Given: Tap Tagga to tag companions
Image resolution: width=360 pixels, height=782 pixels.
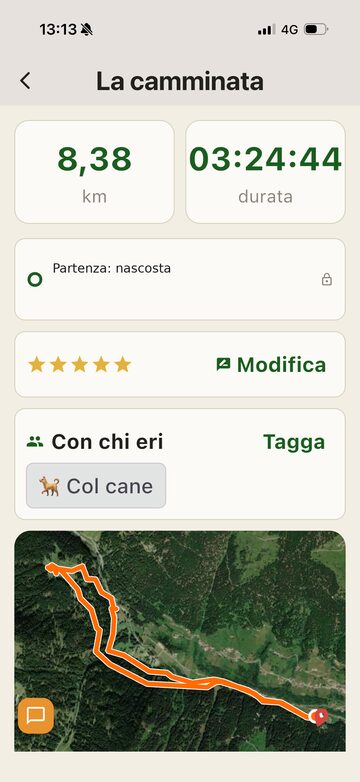Looking at the screenshot, I should pyautogui.click(x=294, y=441).
